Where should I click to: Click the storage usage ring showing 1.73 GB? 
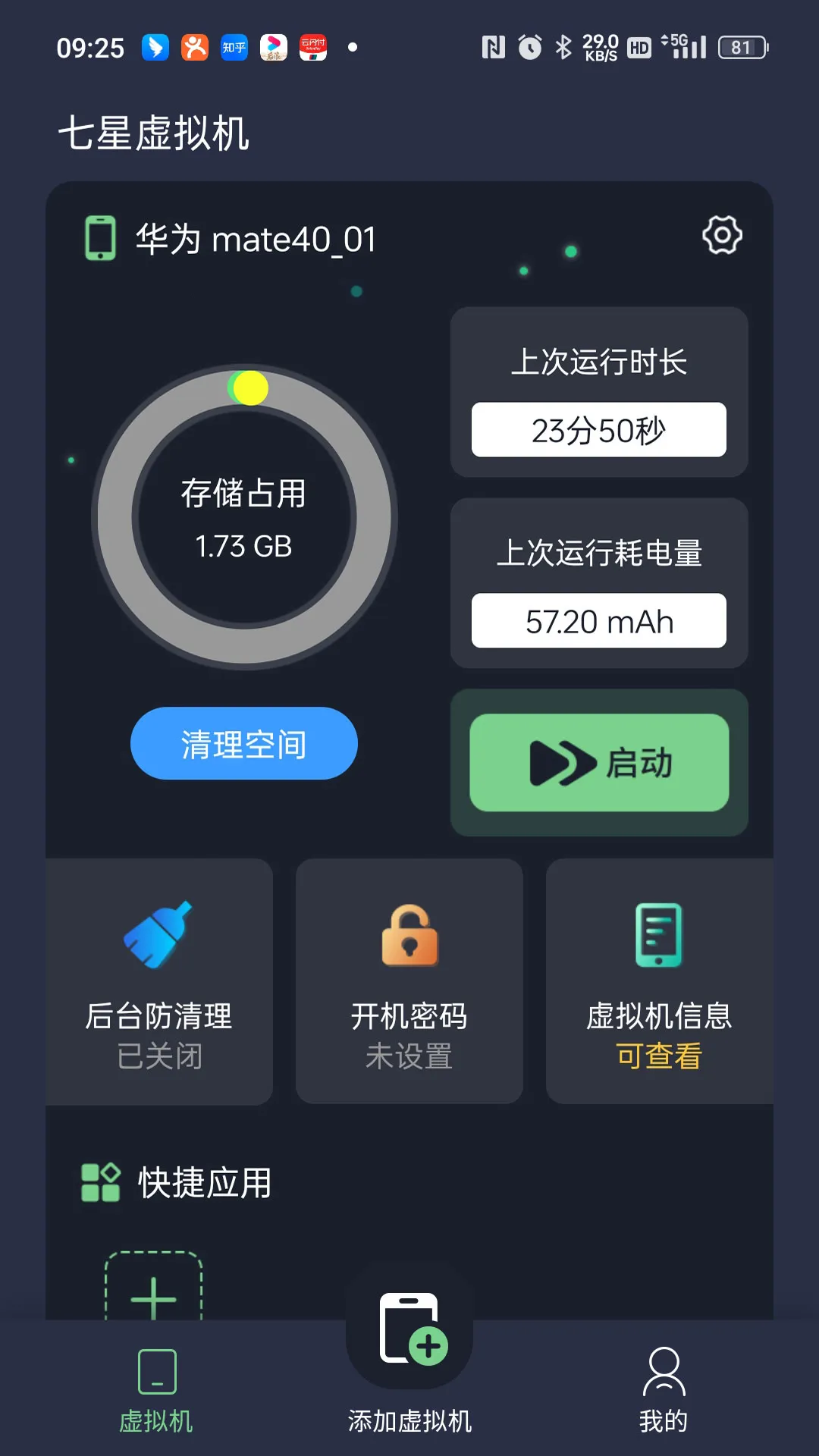click(244, 518)
